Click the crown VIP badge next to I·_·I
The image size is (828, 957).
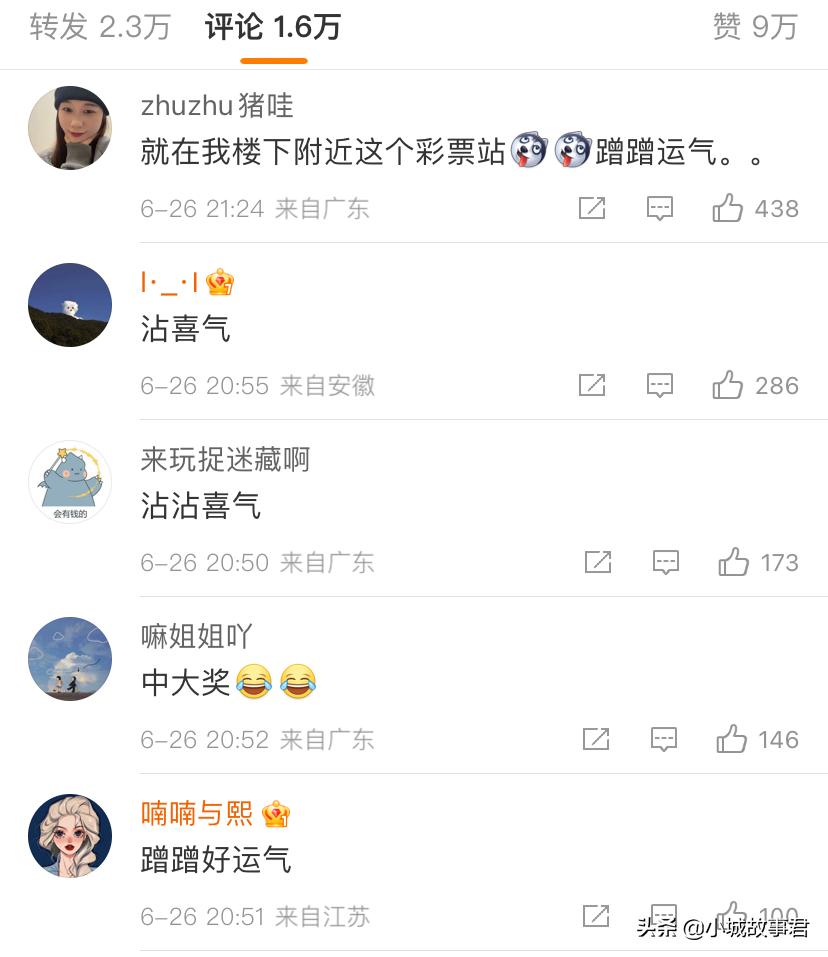tap(219, 283)
